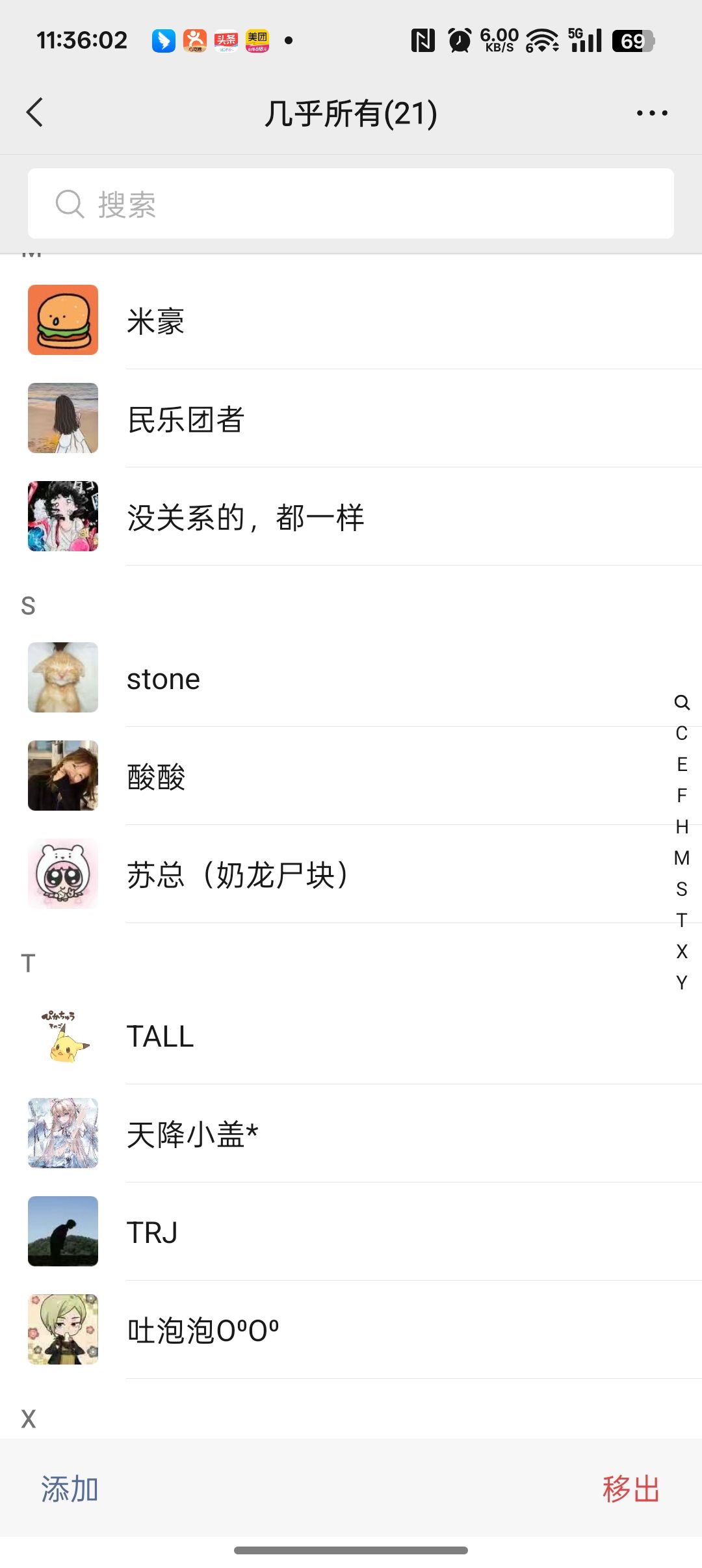The height and width of the screenshot is (1568, 702).
Task: Open the TRJ contact
Action: tap(351, 1232)
